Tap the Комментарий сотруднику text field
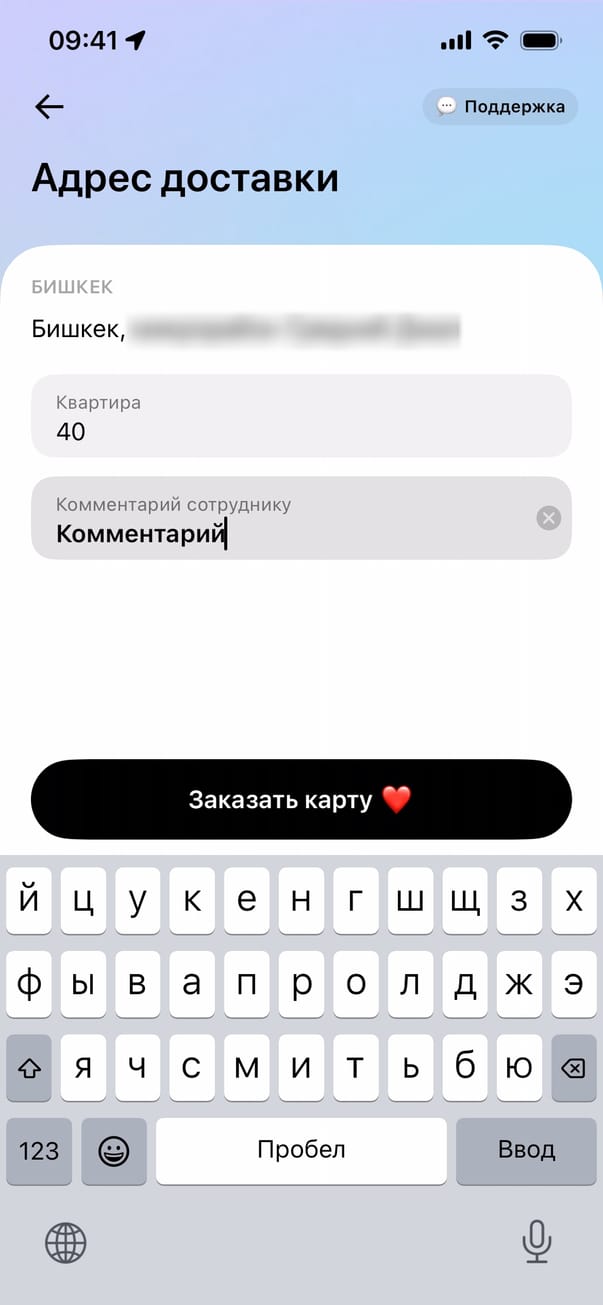 [280, 519]
